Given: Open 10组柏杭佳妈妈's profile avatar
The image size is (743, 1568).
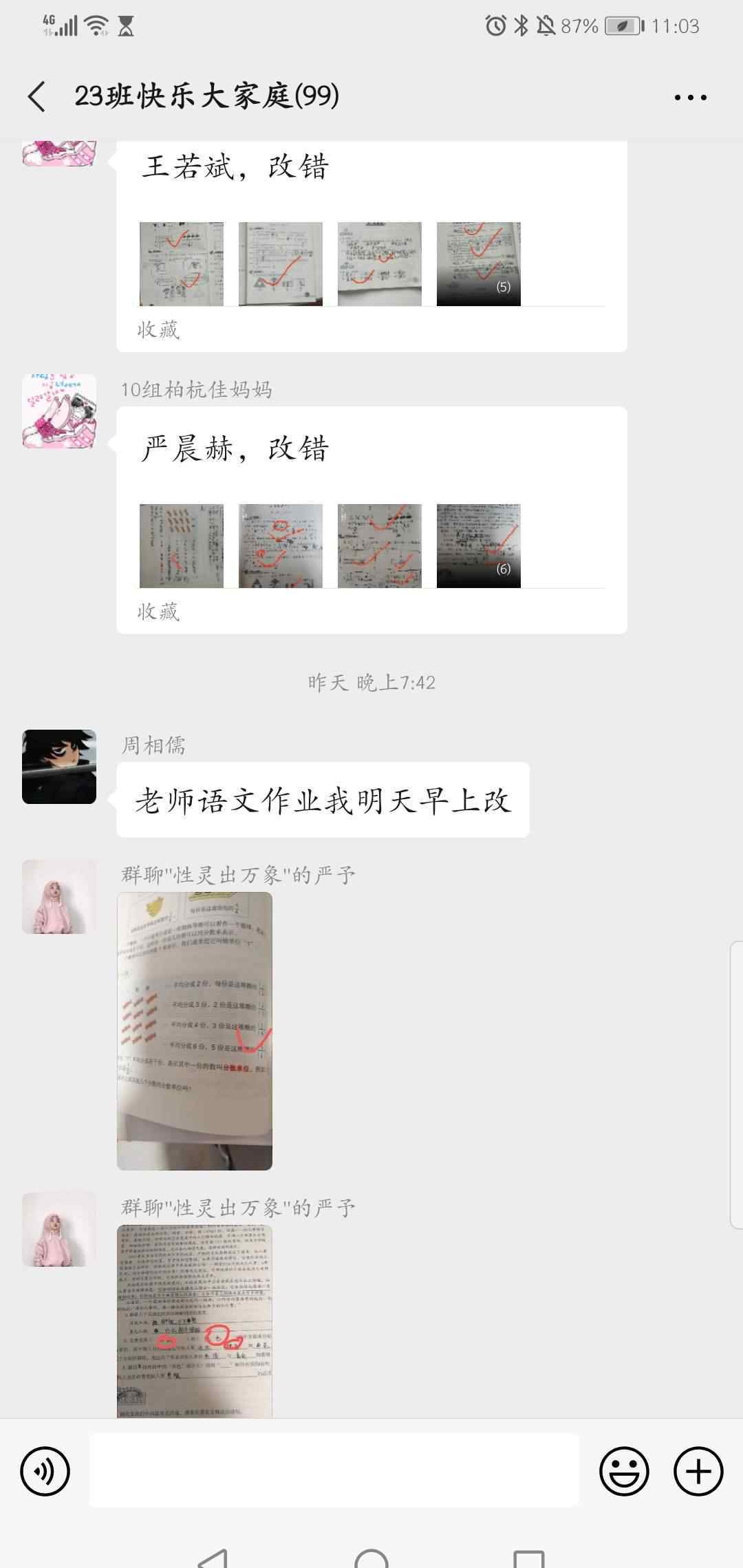Looking at the screenshot, I should [59, 411].
